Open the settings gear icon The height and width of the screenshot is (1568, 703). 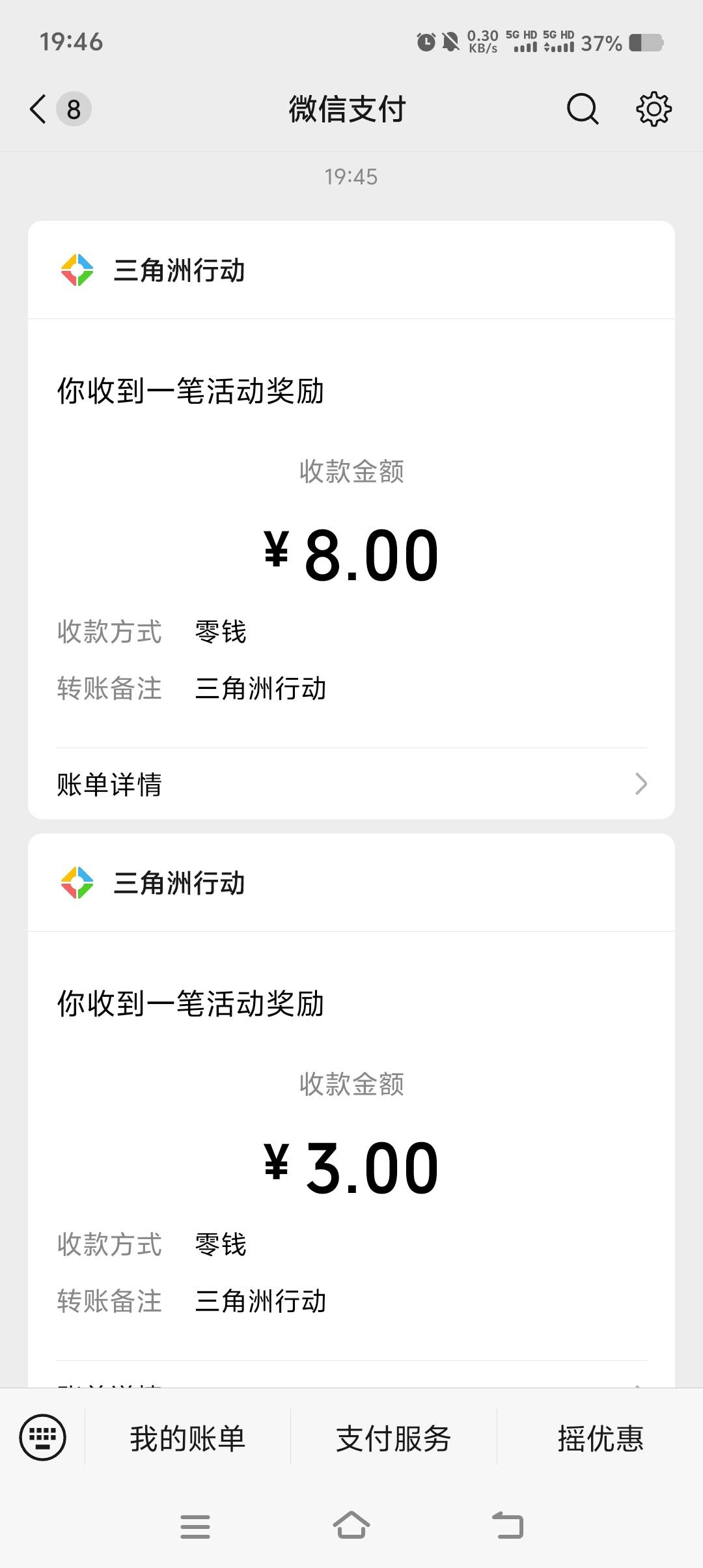[x=654, y=109]
